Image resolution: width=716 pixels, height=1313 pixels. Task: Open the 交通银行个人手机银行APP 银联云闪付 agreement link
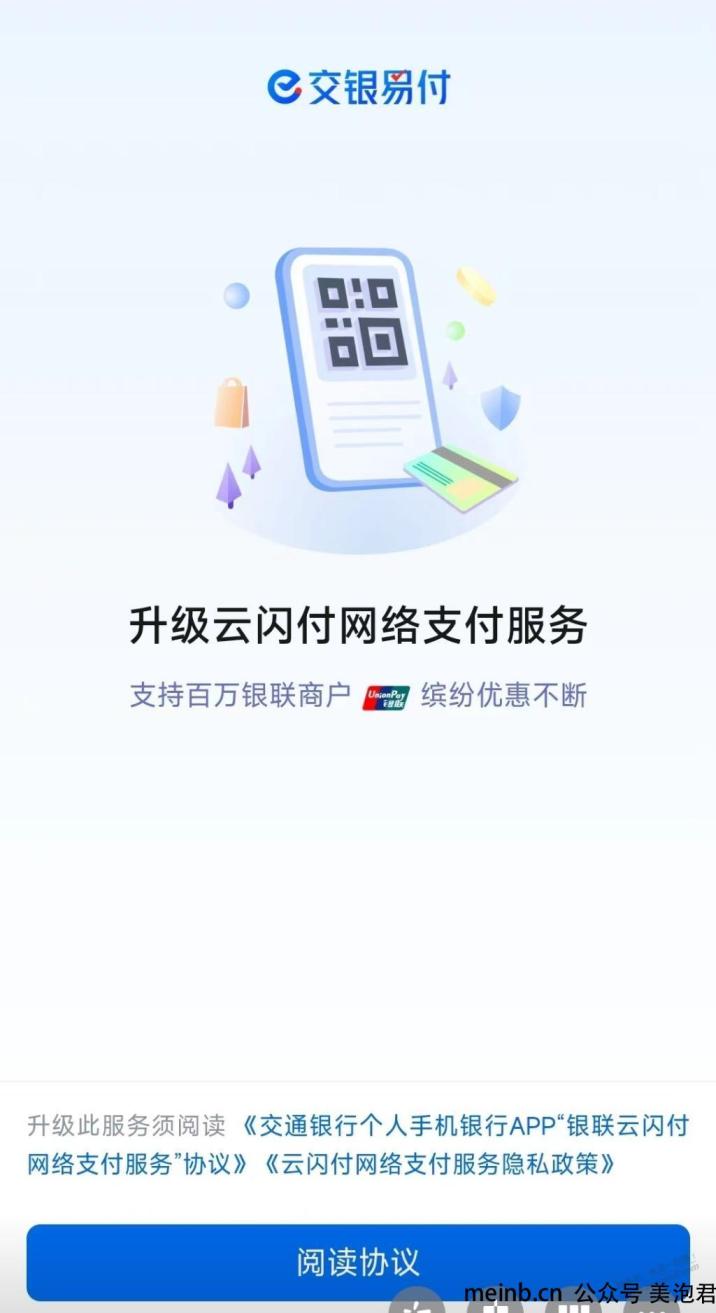click(x=465, y=1126)
